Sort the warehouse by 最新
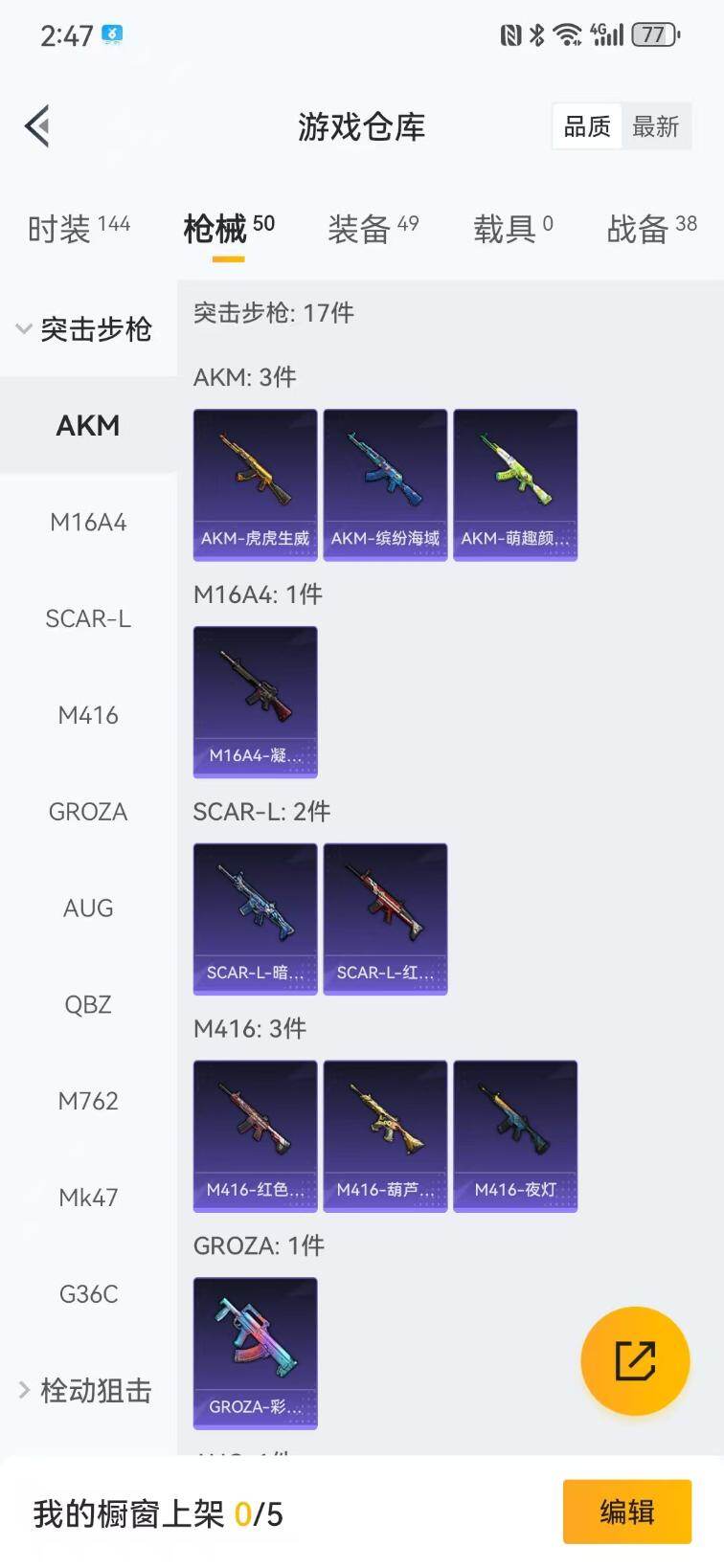The width and height of the screenshot is (724, 1568). 656,126
